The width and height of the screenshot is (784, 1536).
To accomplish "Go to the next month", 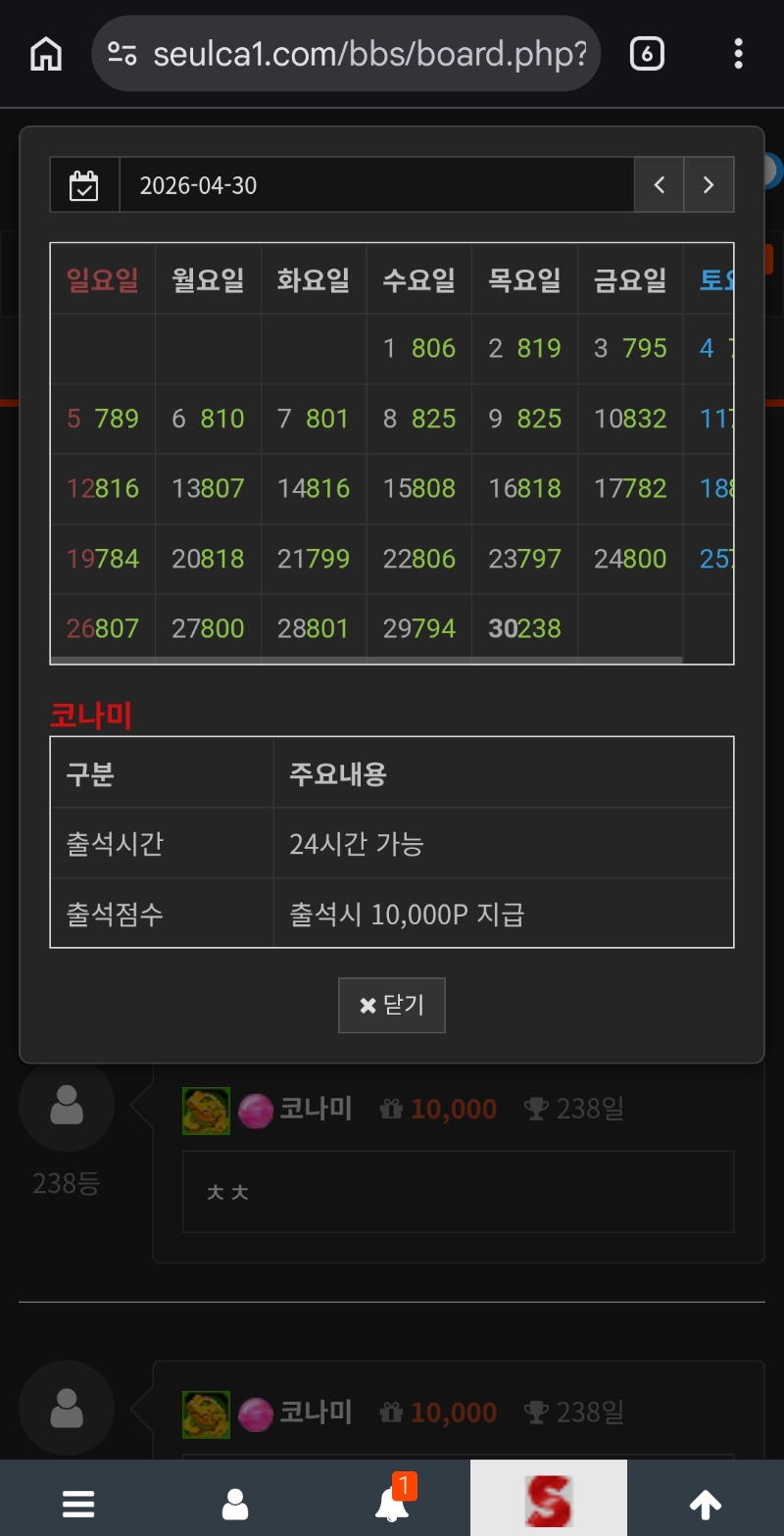I will [709, 185].
